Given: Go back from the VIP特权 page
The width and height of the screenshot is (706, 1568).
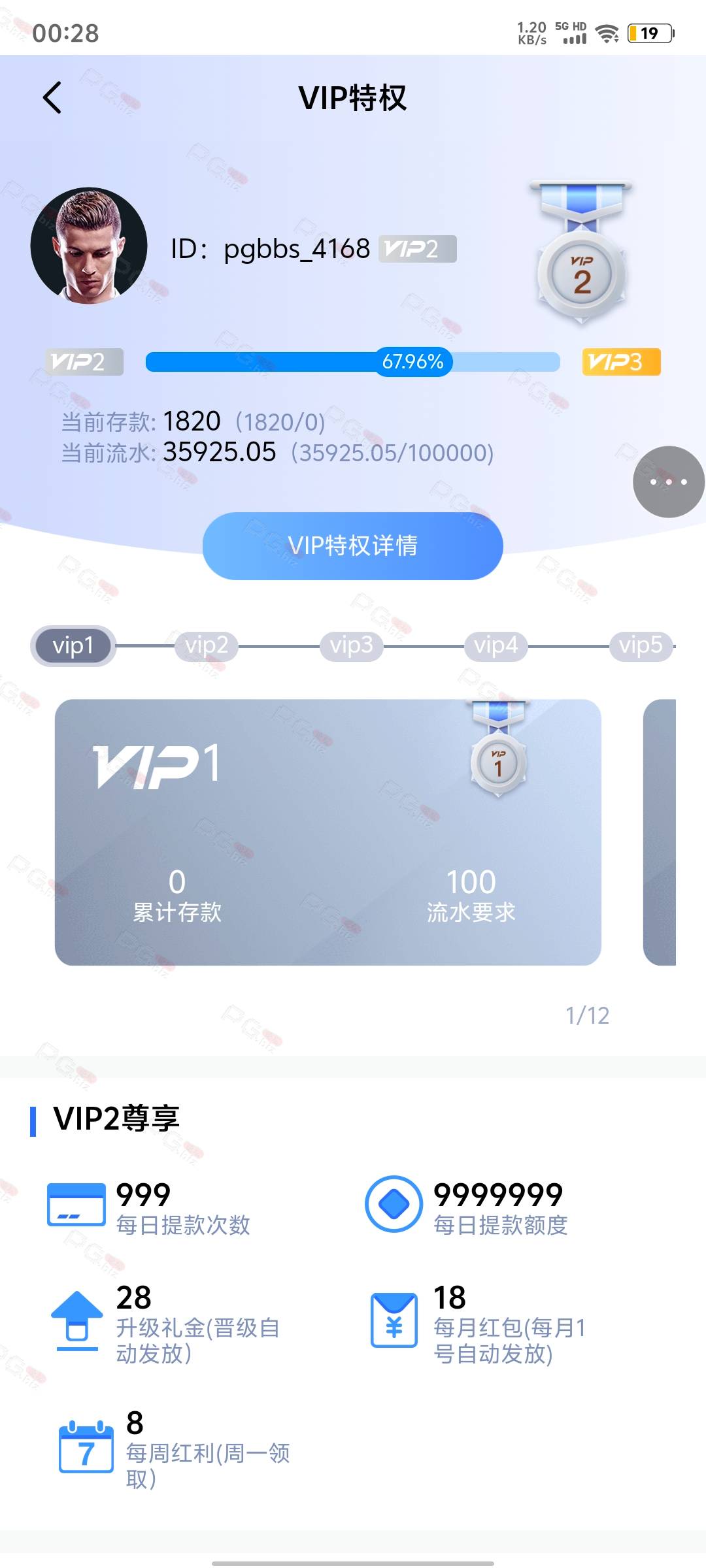Looking at the screenshot, I should click(52, 98).
